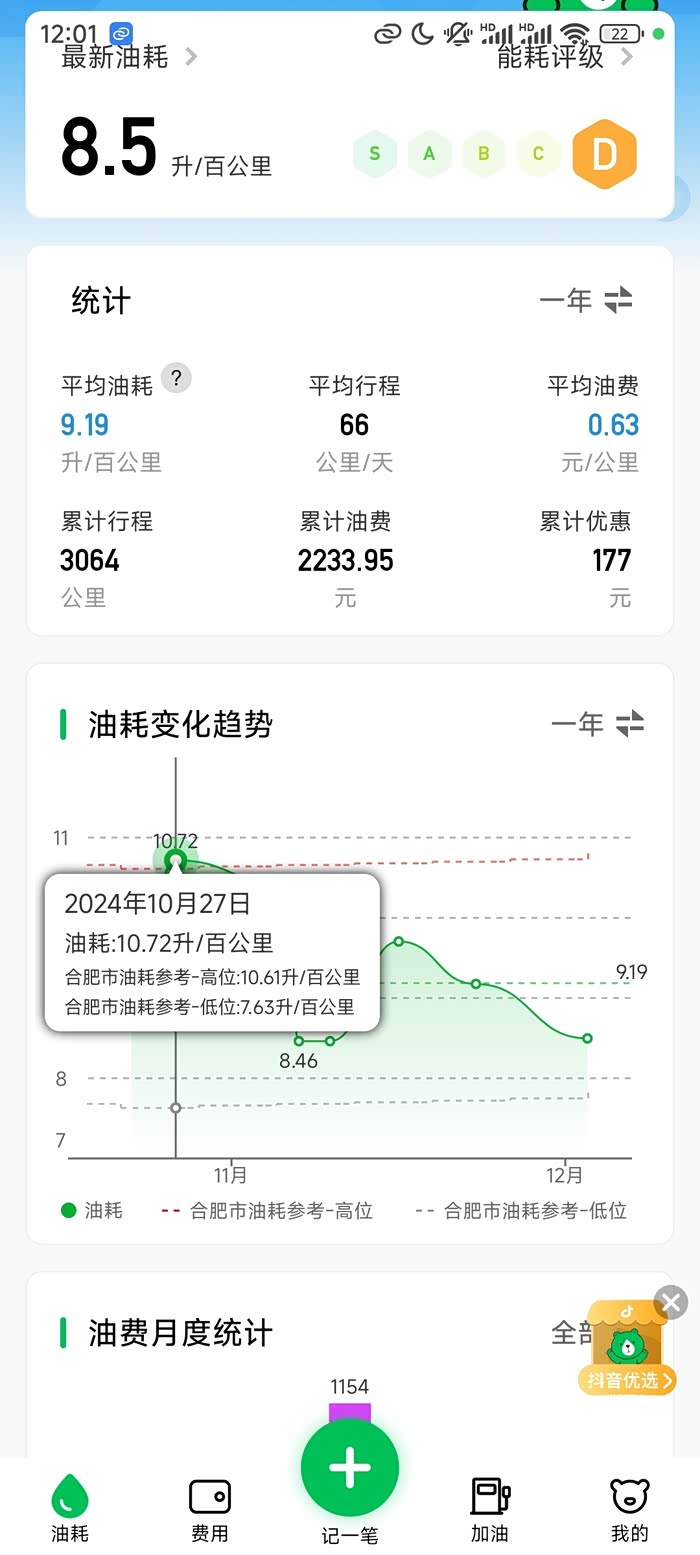Select the 8.46 data point on chart
Viewport: 700px width, 1555px height.
coord(299,1041)
